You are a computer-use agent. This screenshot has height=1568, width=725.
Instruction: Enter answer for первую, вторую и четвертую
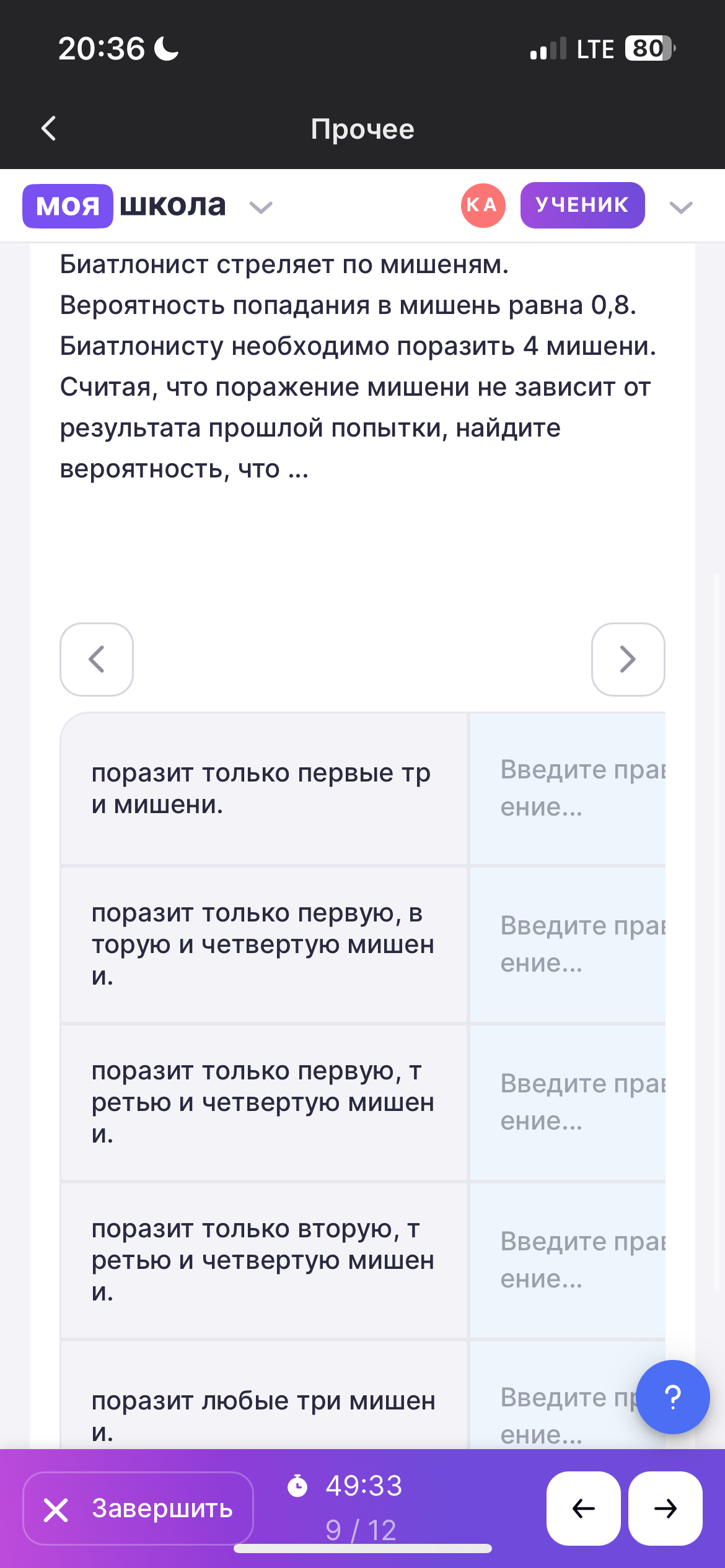pos(567,944)
